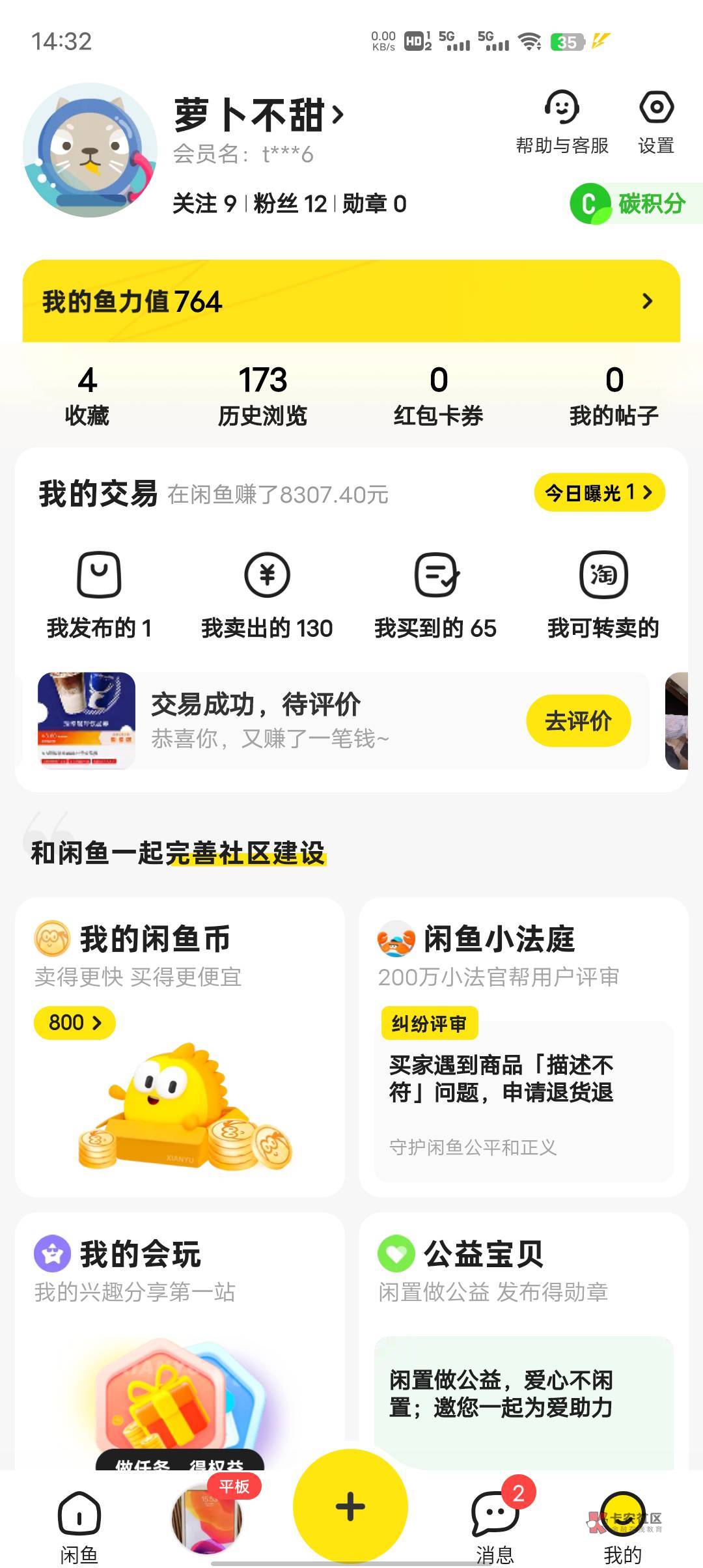Tap 今日曝光 1 chip
The image size is (703, 1568).
tap(599, 492)
